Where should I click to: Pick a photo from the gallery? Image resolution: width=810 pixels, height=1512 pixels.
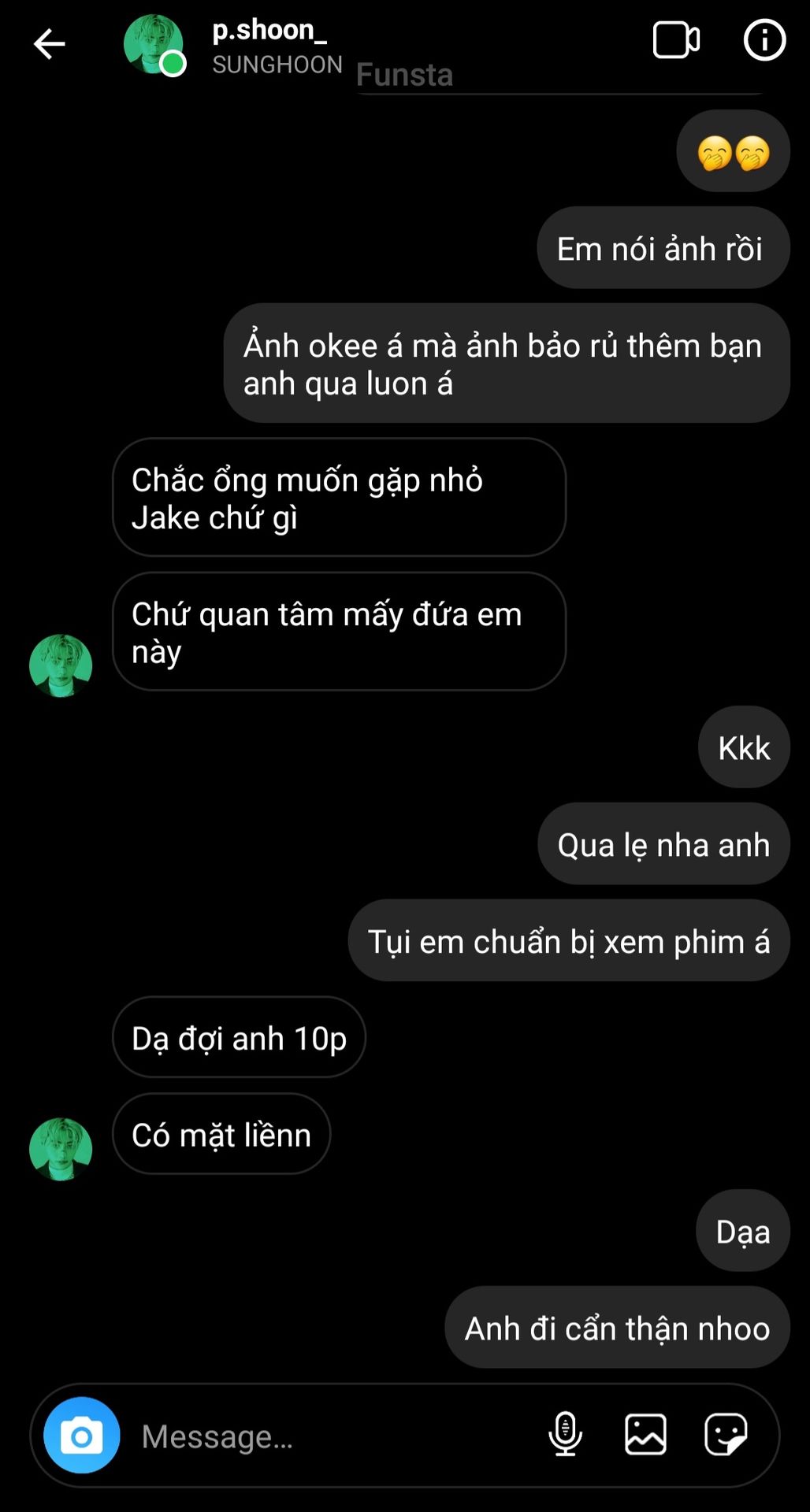(645, 1434)
